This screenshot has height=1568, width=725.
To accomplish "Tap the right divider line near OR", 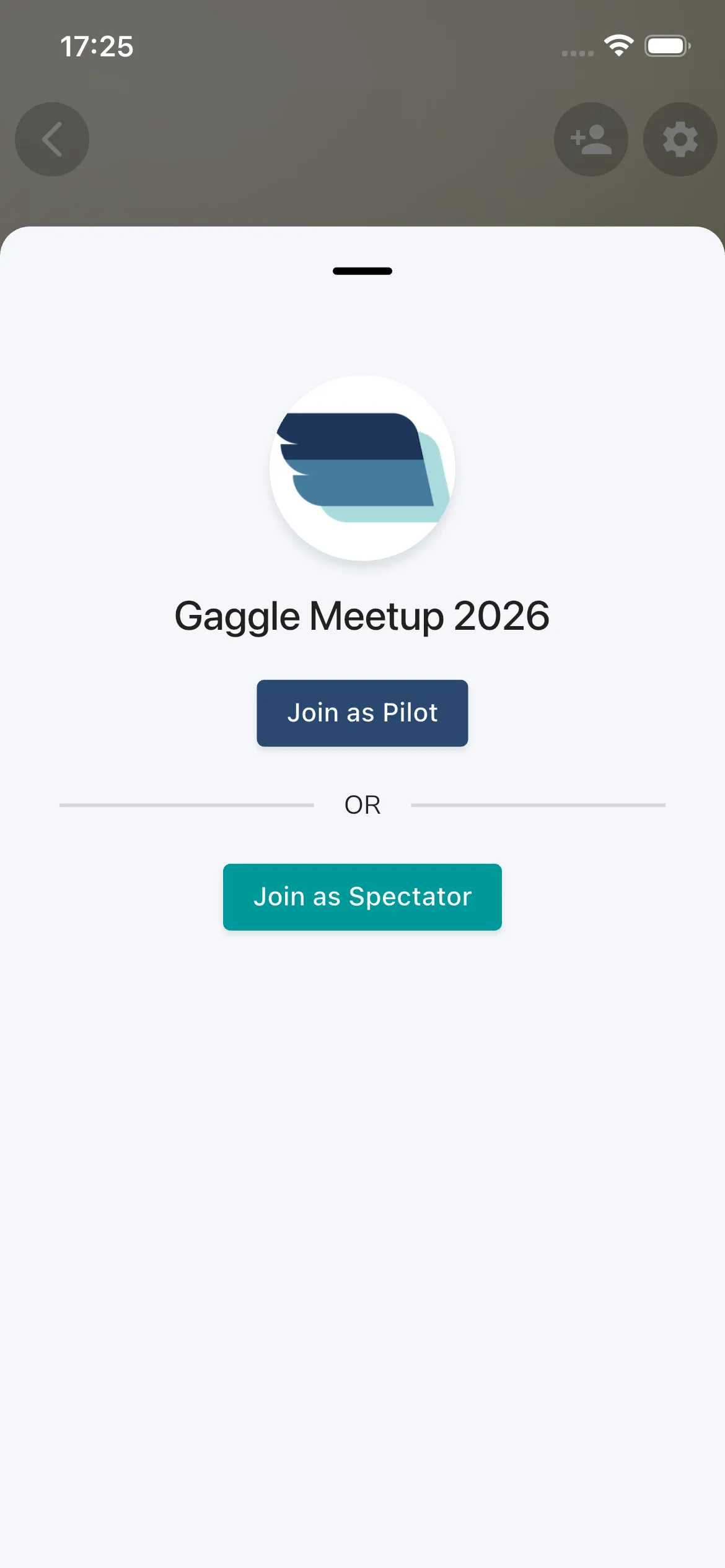I will (538, 804).
